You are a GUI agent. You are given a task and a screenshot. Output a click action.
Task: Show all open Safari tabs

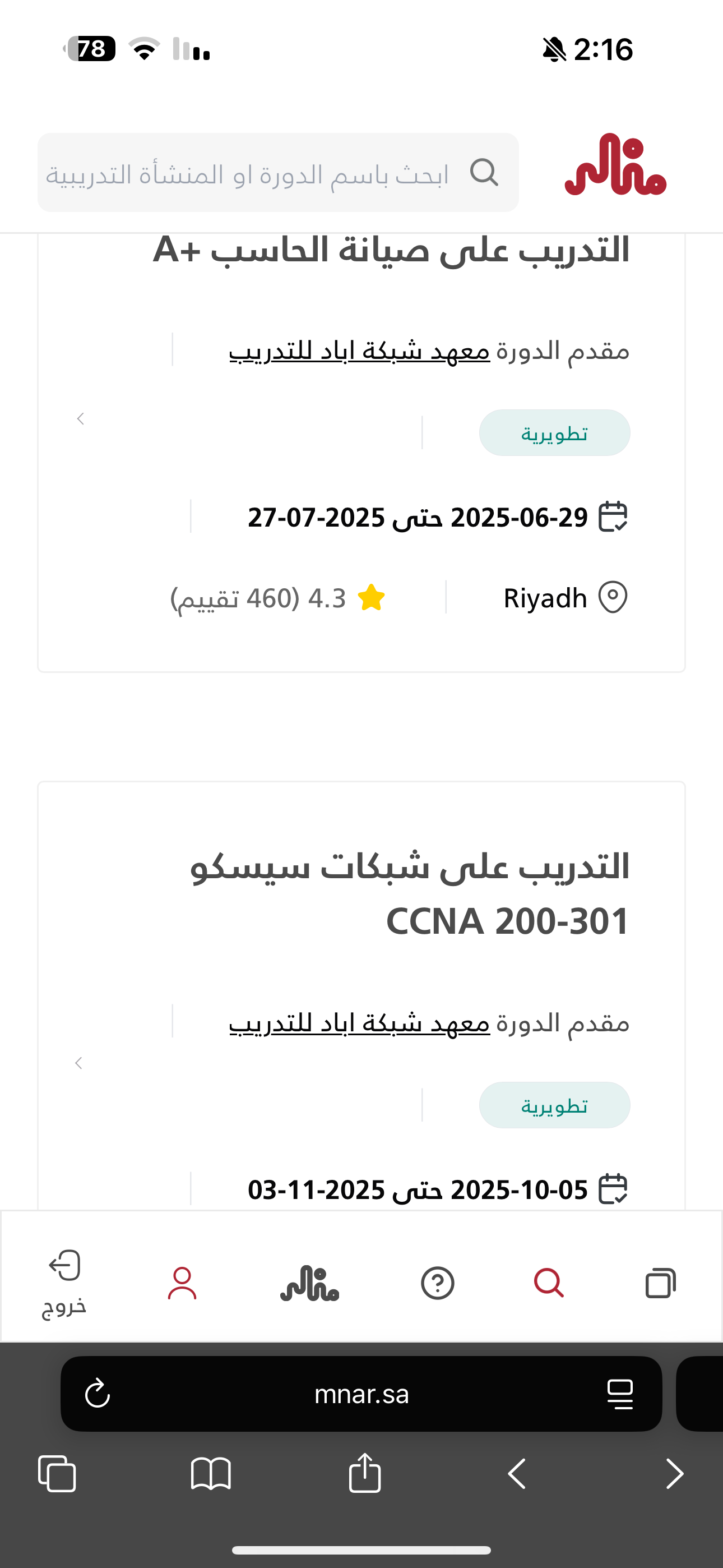click(x=57, y=1473)
